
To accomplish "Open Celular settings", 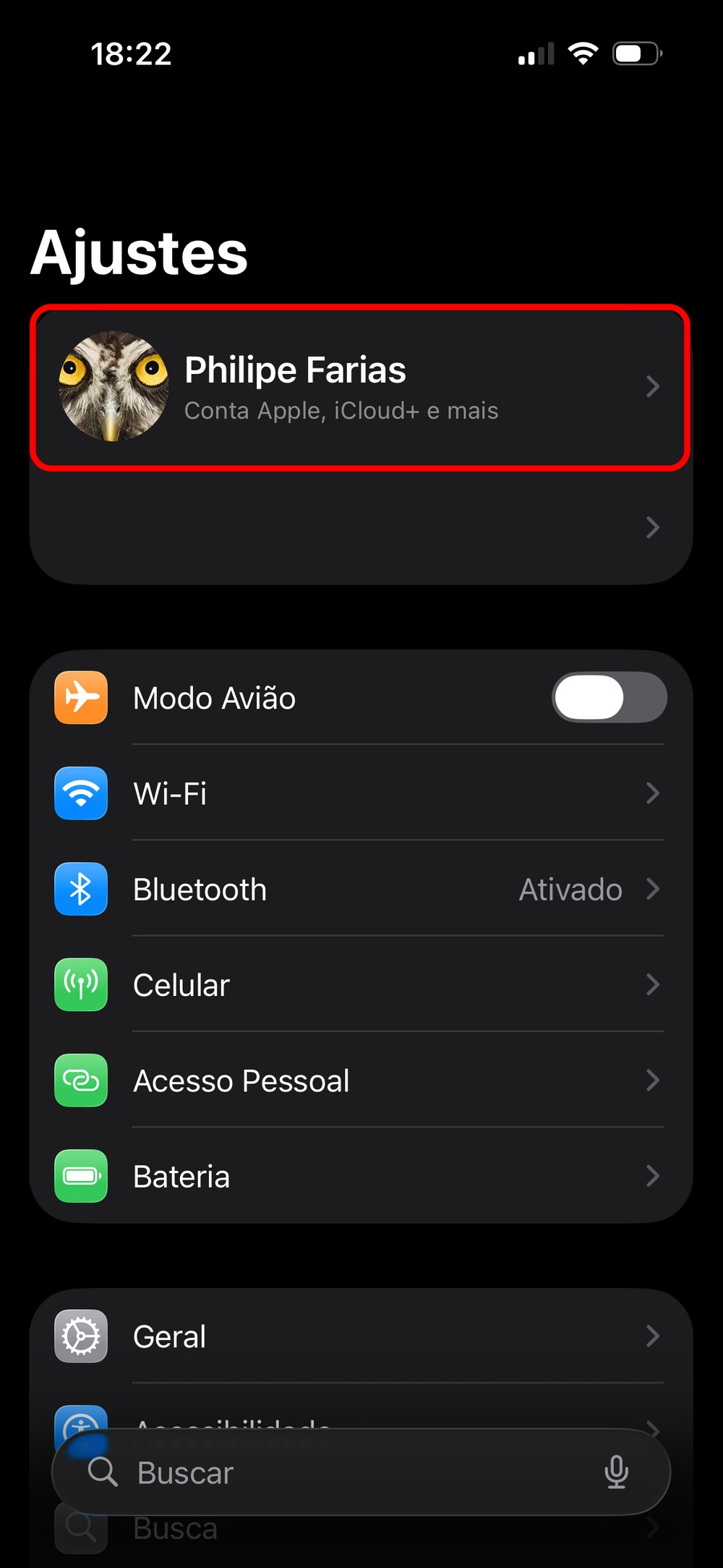I will [360, 985].
